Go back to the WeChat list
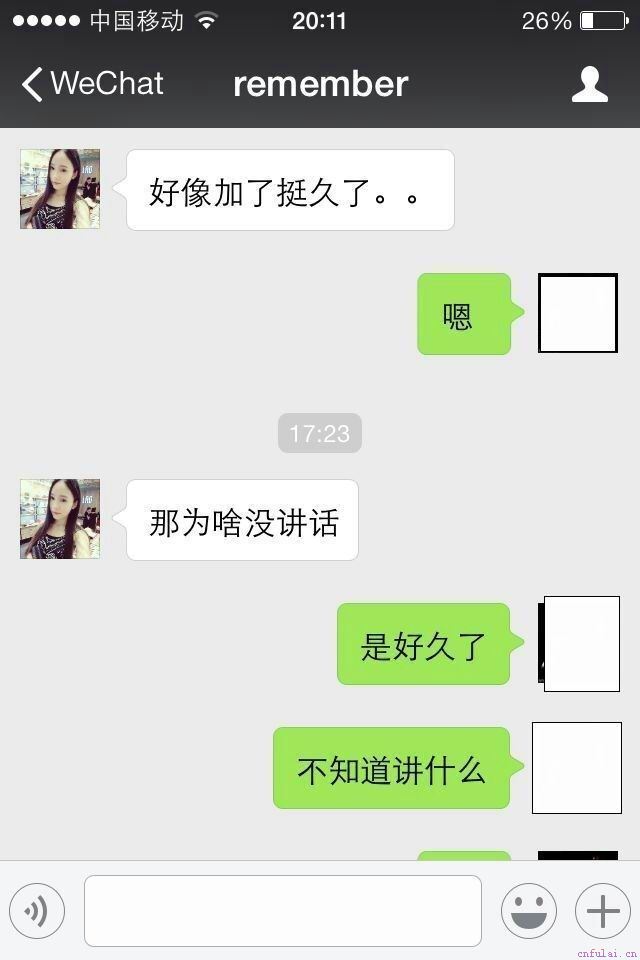The height and width of the screenshot is (960, 640). (90, 84)
